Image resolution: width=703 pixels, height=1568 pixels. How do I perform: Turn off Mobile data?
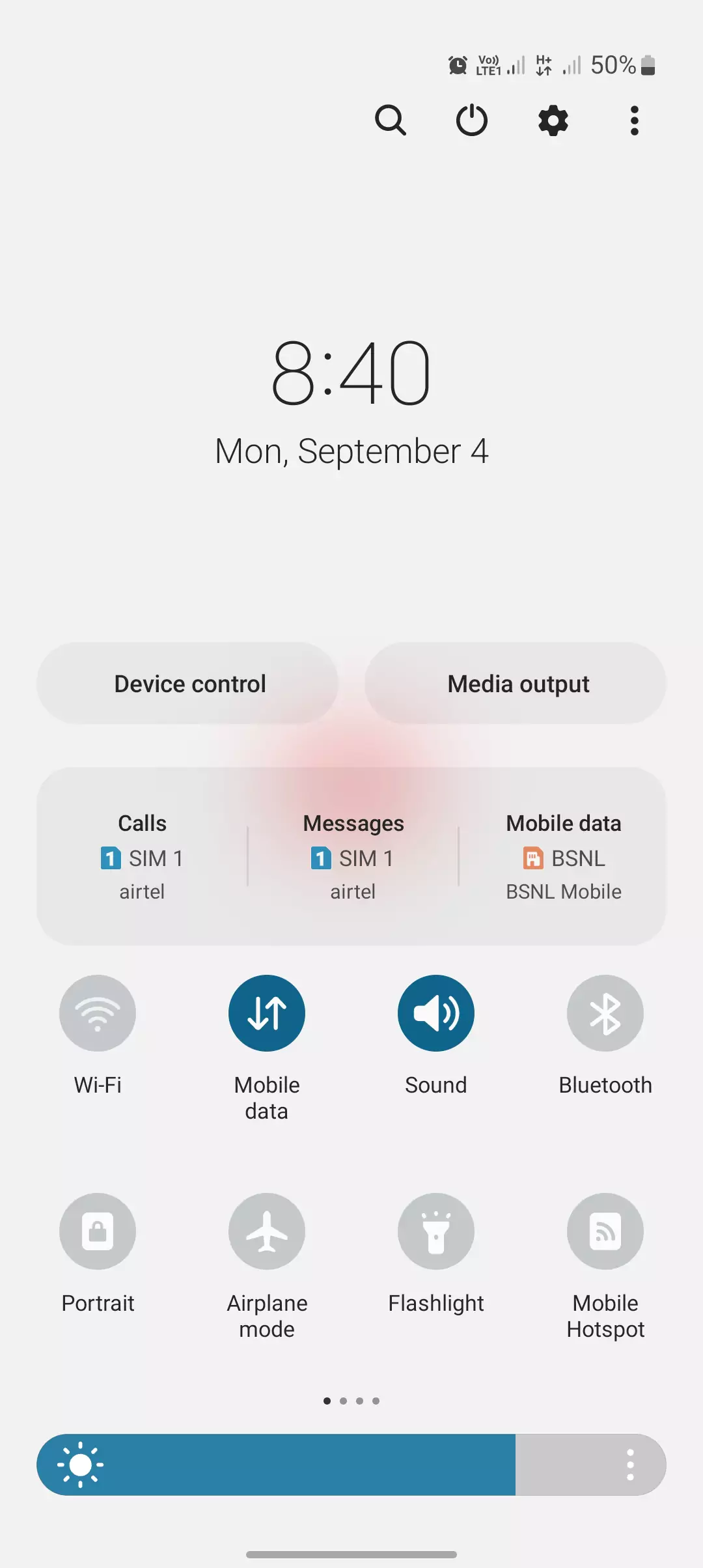click(x=267, y=1013)
